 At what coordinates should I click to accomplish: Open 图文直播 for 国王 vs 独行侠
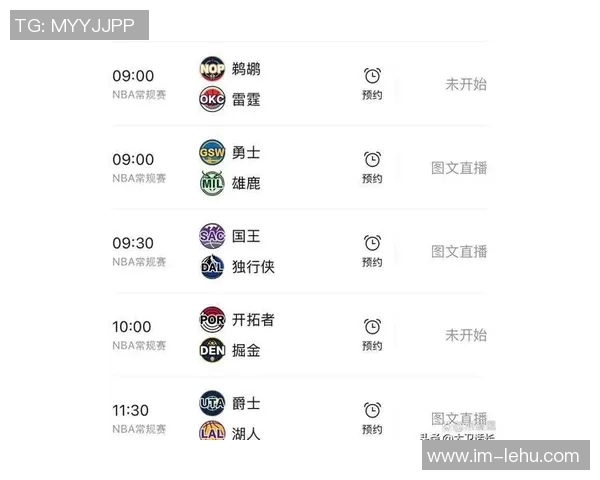pos(459,251)
